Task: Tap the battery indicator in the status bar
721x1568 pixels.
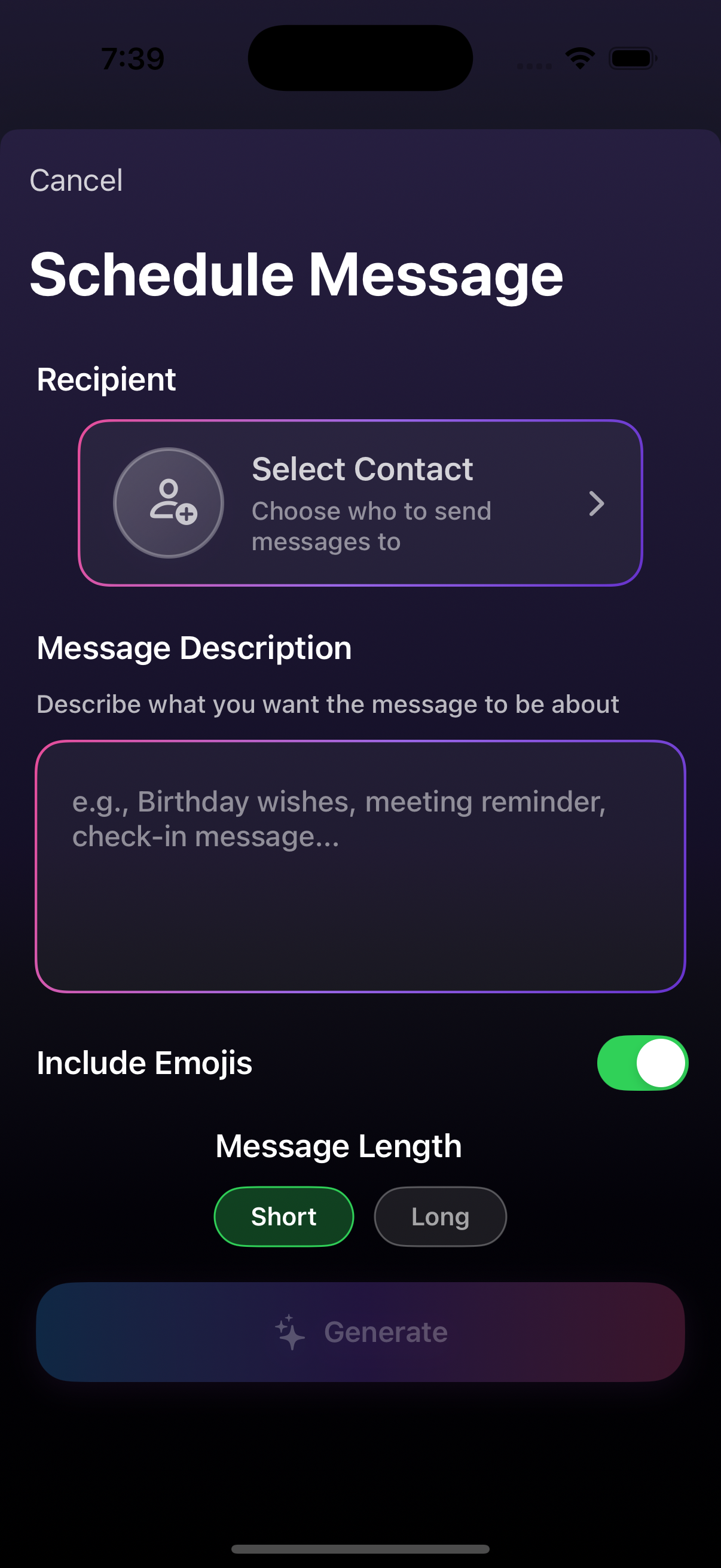Action: coord(631,57)
